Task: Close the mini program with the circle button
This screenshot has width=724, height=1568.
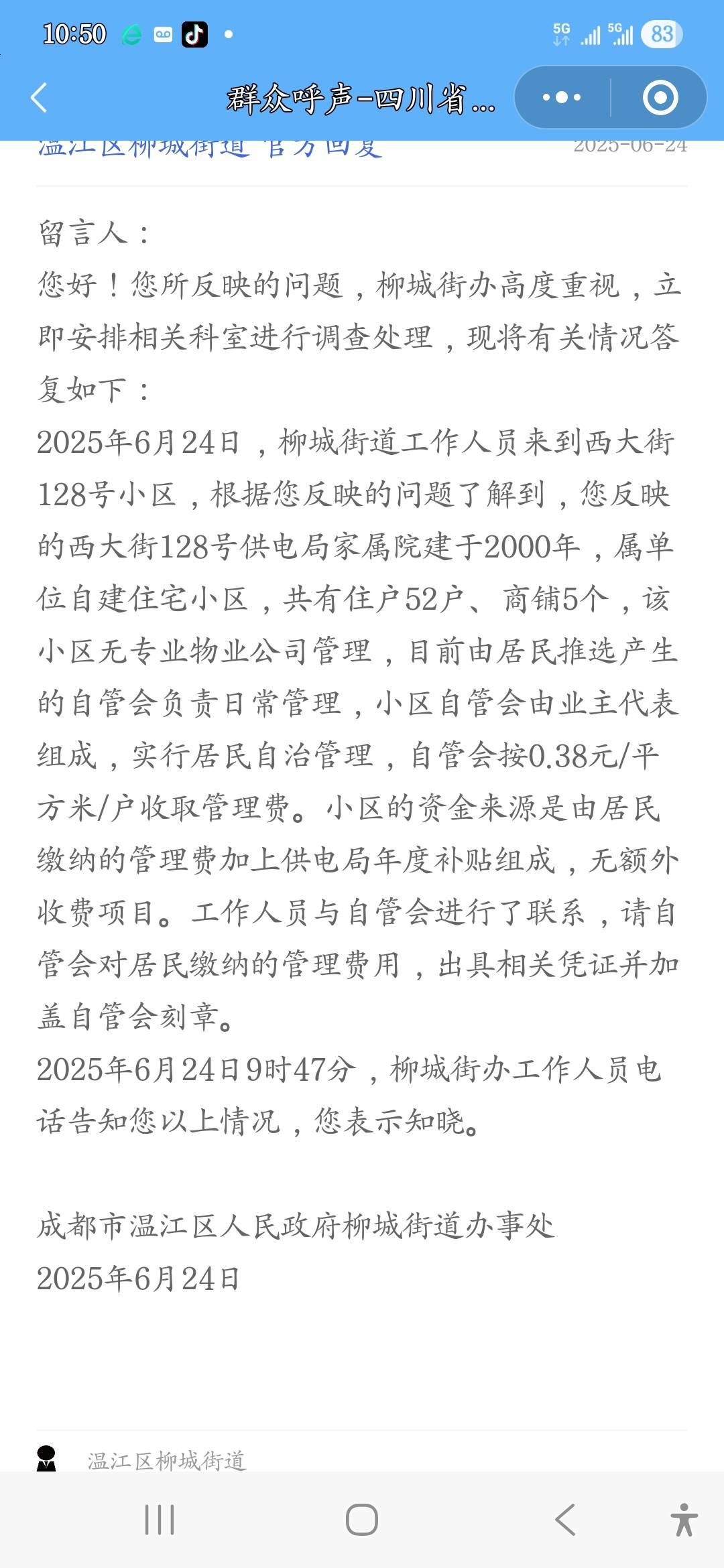Action: (x=660, y=98)
